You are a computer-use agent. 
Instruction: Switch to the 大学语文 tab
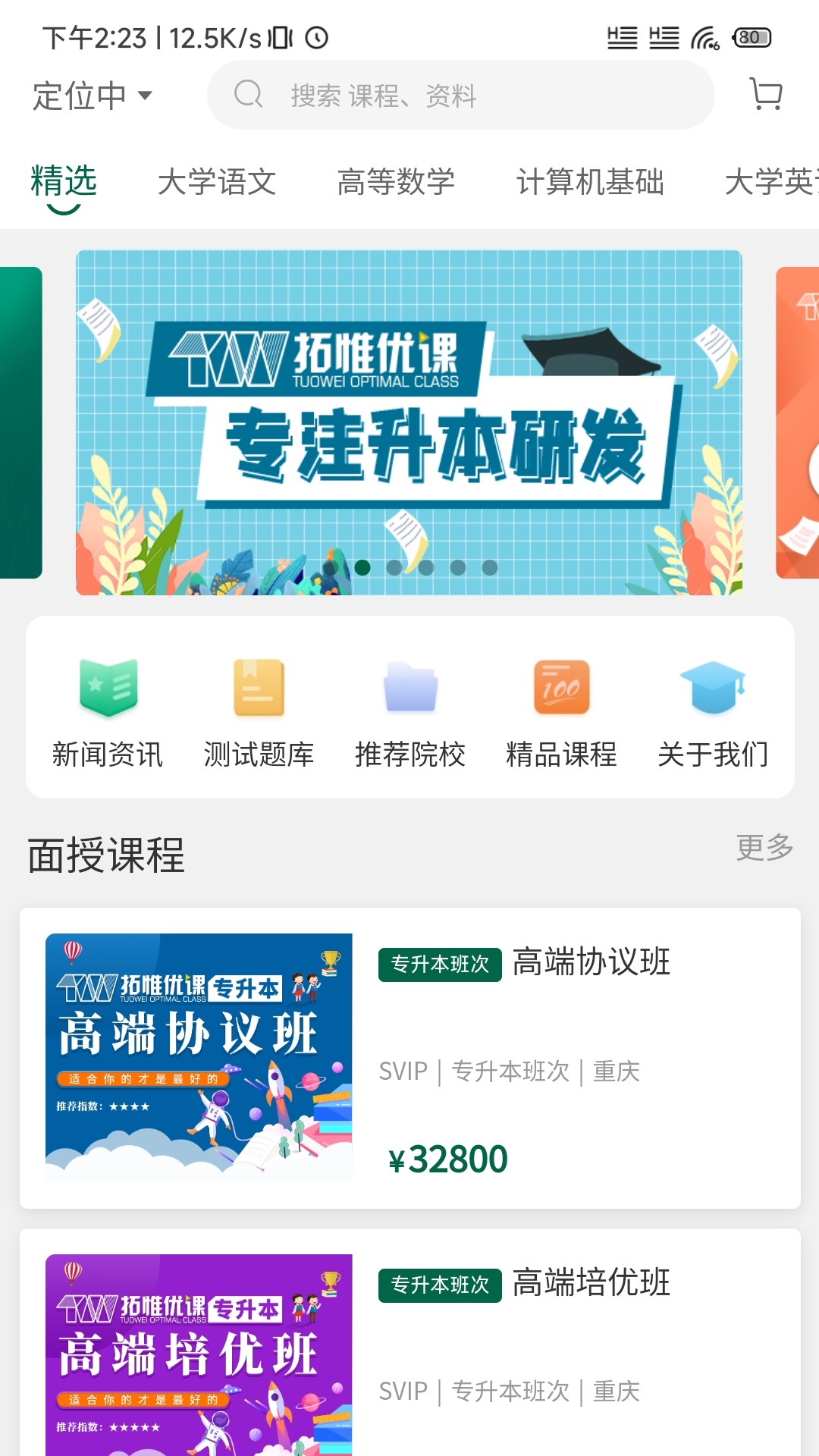[217, 182]
